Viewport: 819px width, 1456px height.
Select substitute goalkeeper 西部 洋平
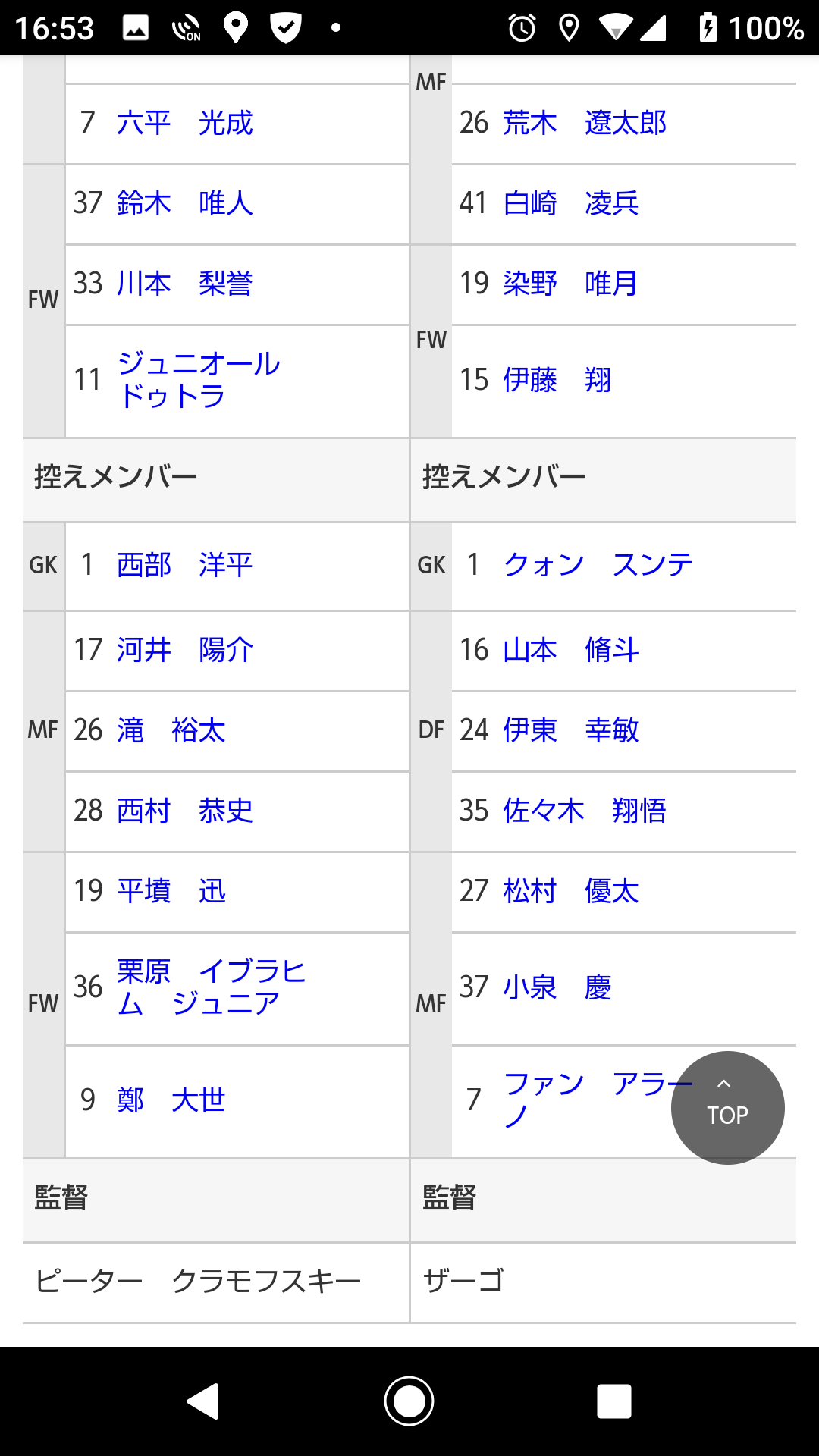[184, 565]
